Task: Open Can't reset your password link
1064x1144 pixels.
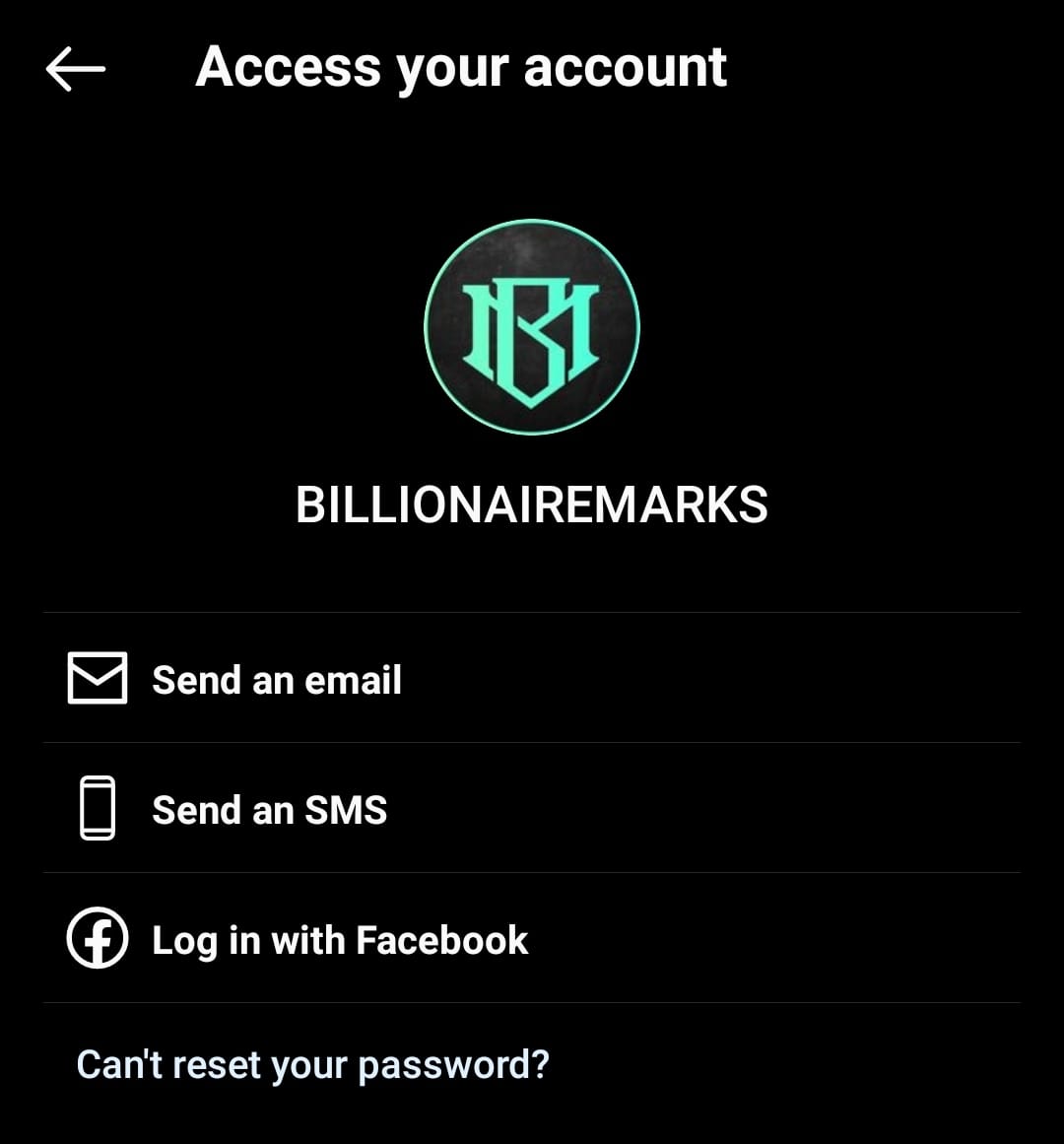Action: [x=312, y=1065]
